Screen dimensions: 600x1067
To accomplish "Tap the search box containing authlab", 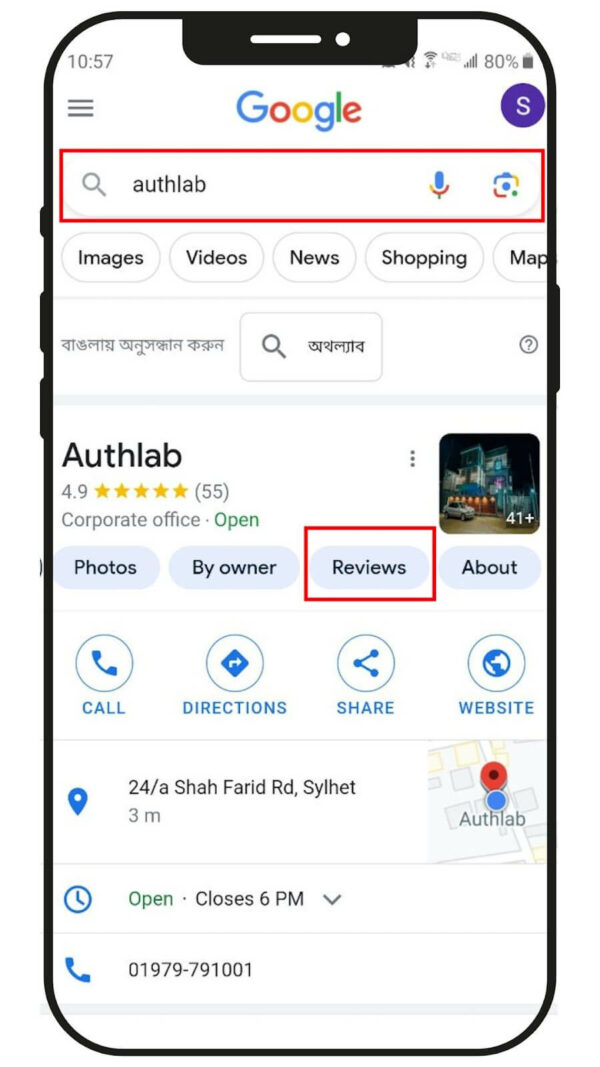I will click(x=260, y=185).
